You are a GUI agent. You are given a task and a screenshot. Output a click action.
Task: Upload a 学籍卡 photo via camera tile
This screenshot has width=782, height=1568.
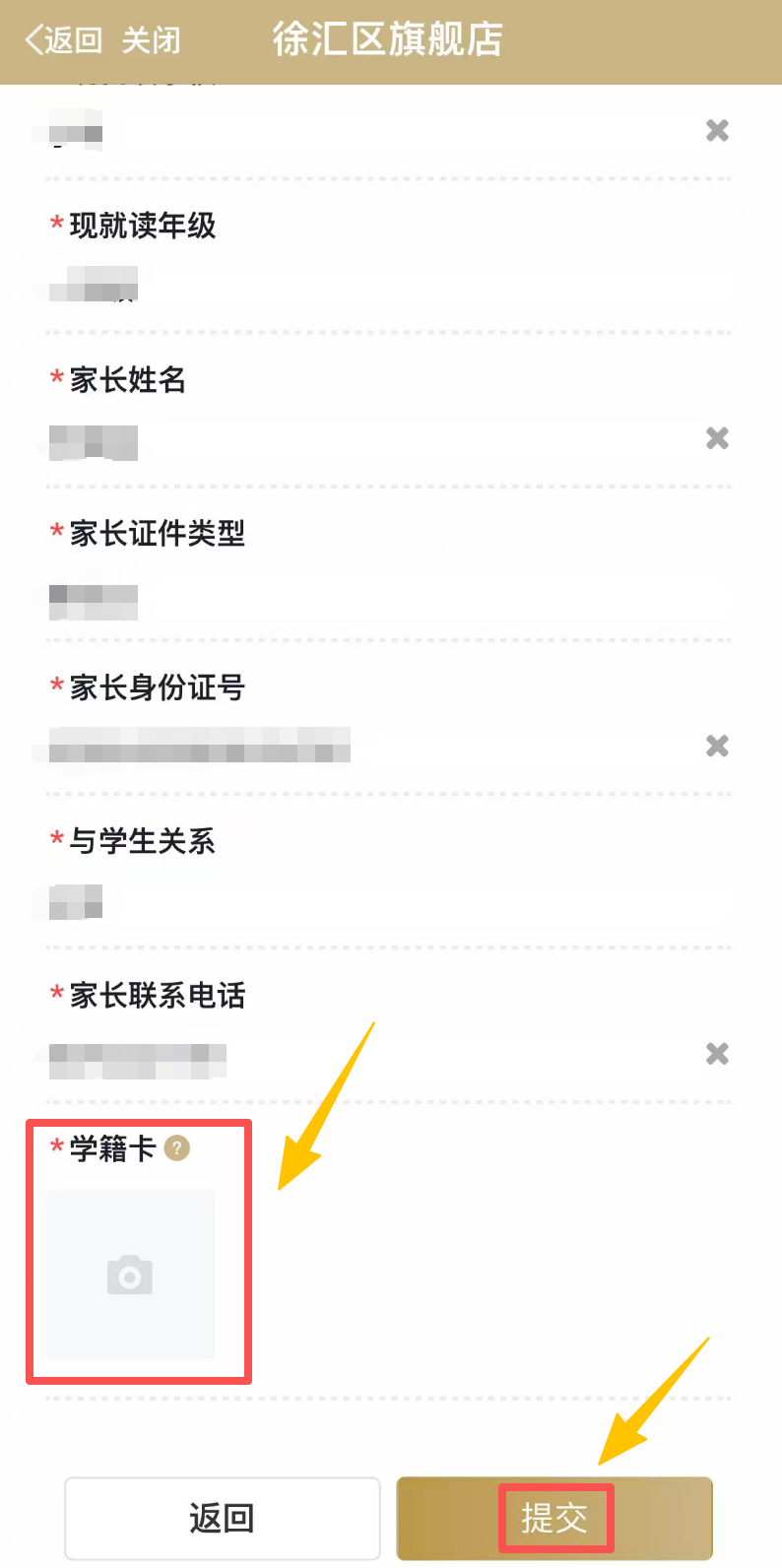click(130, 1275)
